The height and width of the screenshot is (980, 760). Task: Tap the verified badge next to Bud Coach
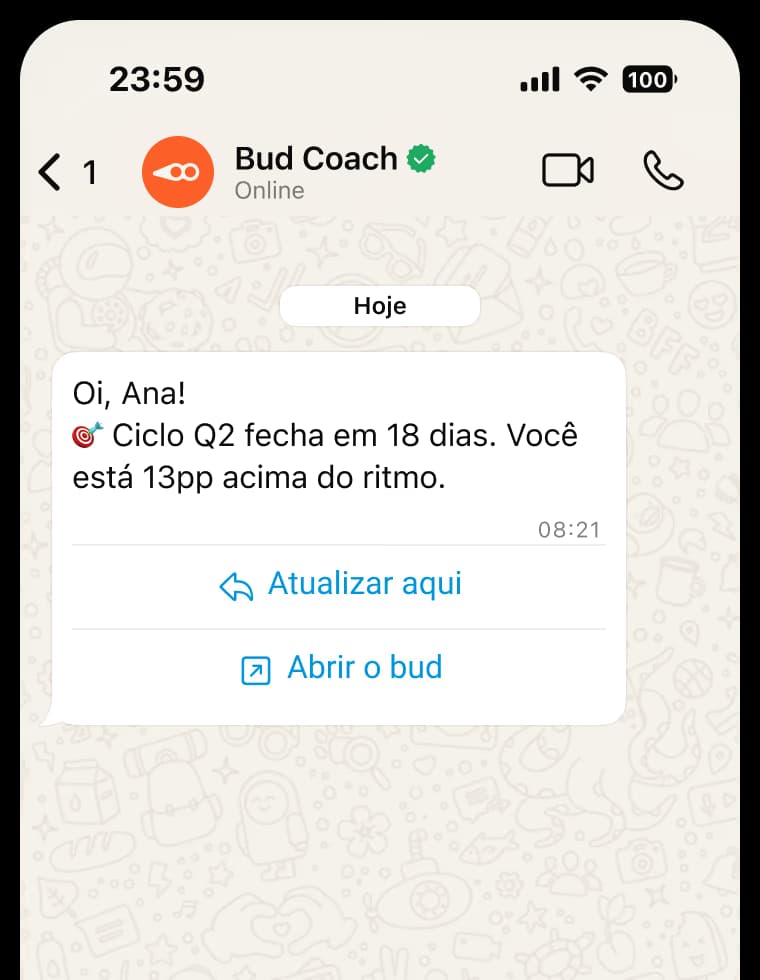pos(421,158)
